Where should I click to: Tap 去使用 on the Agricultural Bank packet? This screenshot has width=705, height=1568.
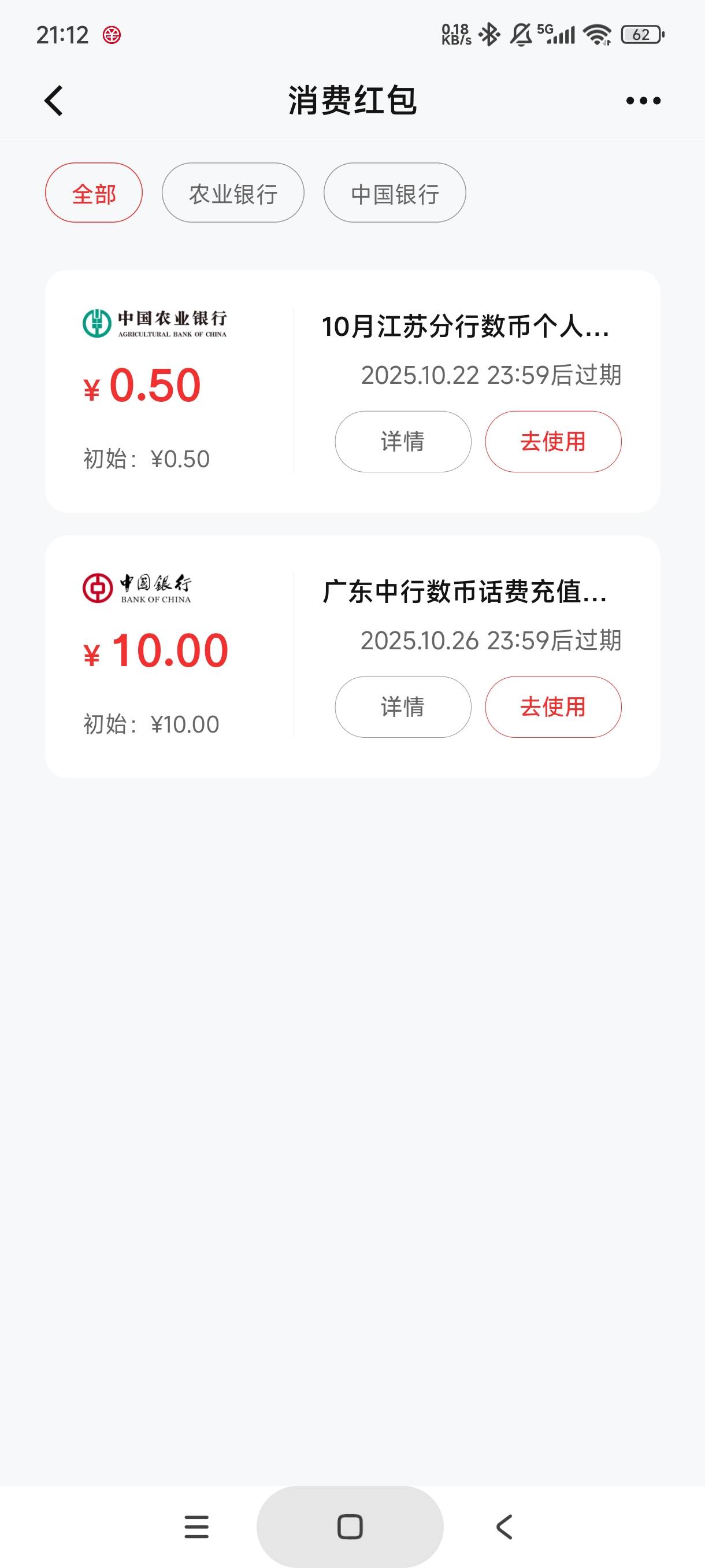coord(553,441)
